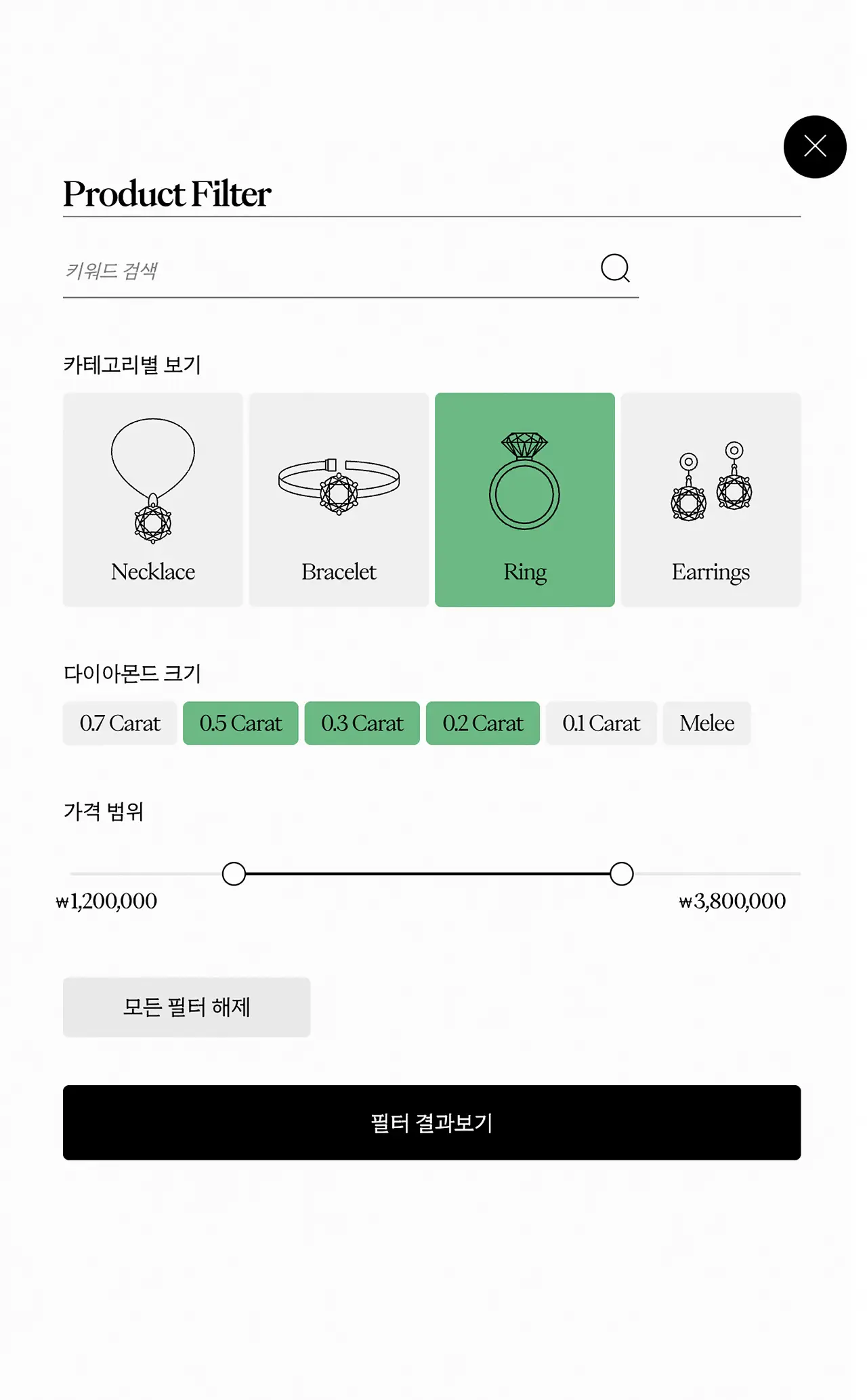867x1400 pixels.
Task: Deselect the Ring category
Action: pos(525,500)
